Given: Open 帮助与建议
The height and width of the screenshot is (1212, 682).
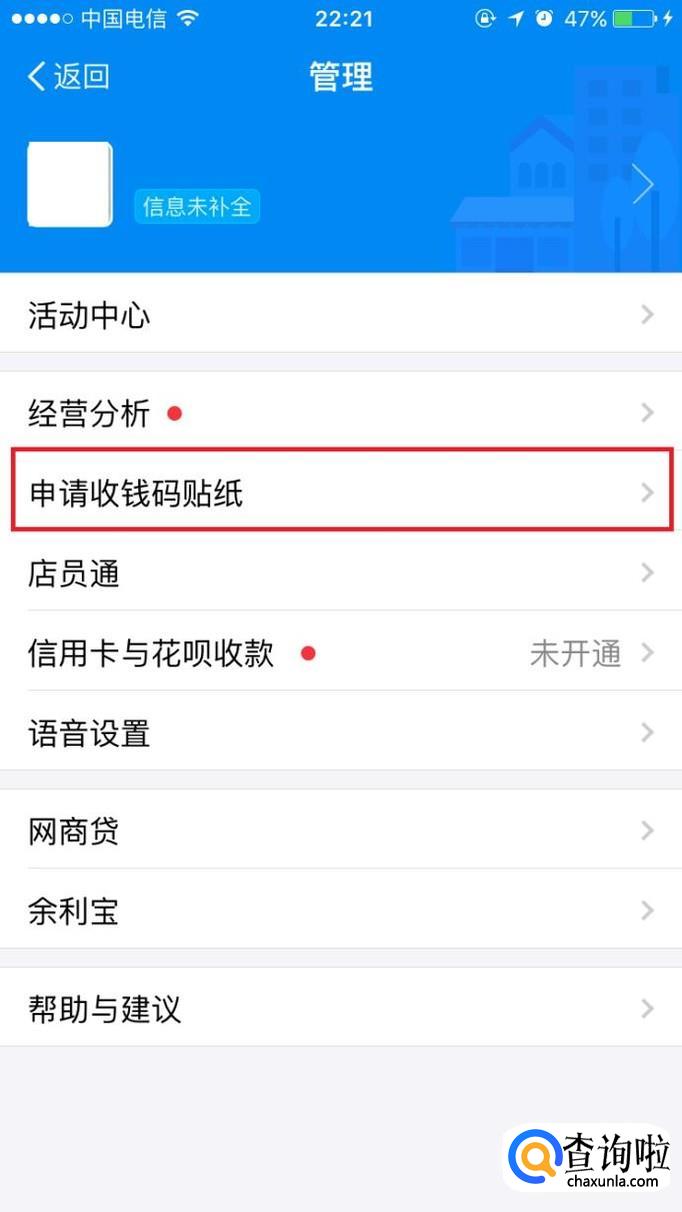Looking at the screenshot, I should 341,1008.
